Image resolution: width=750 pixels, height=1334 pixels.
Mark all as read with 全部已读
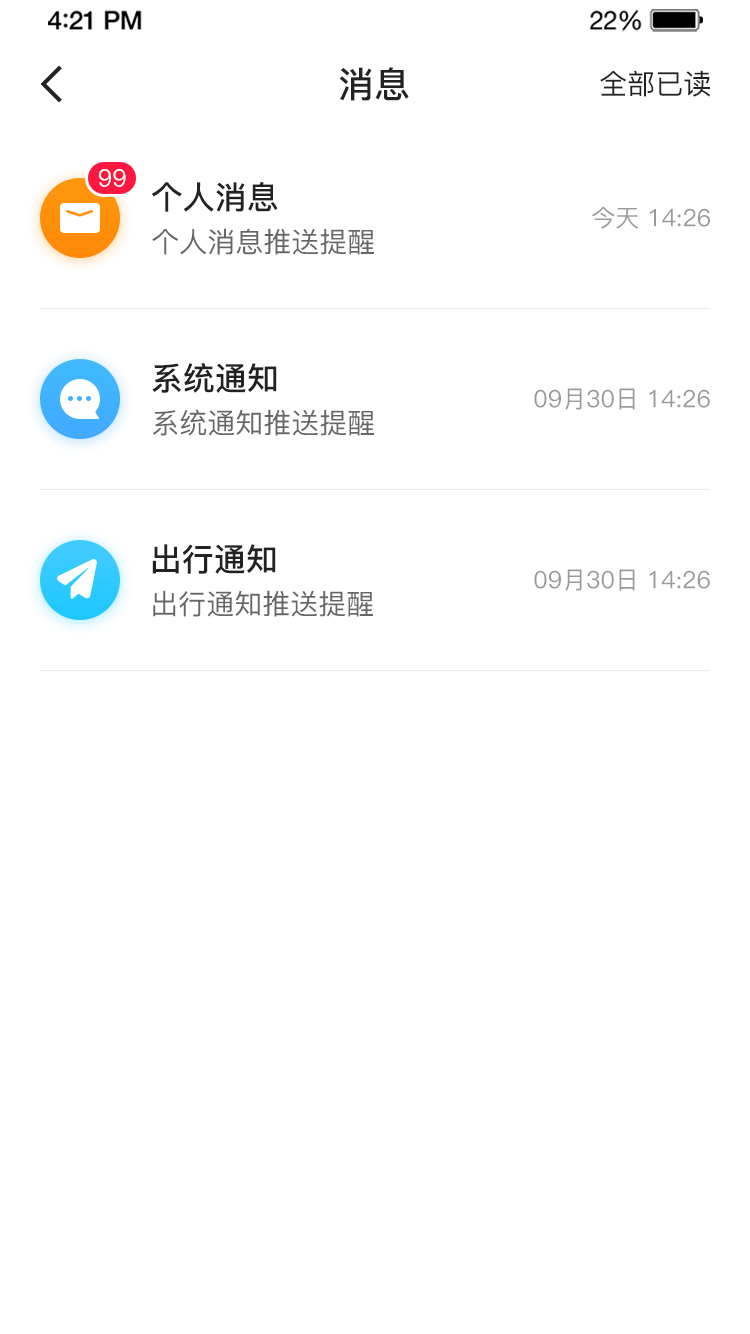pyautogui.click(x=655, y=84)
